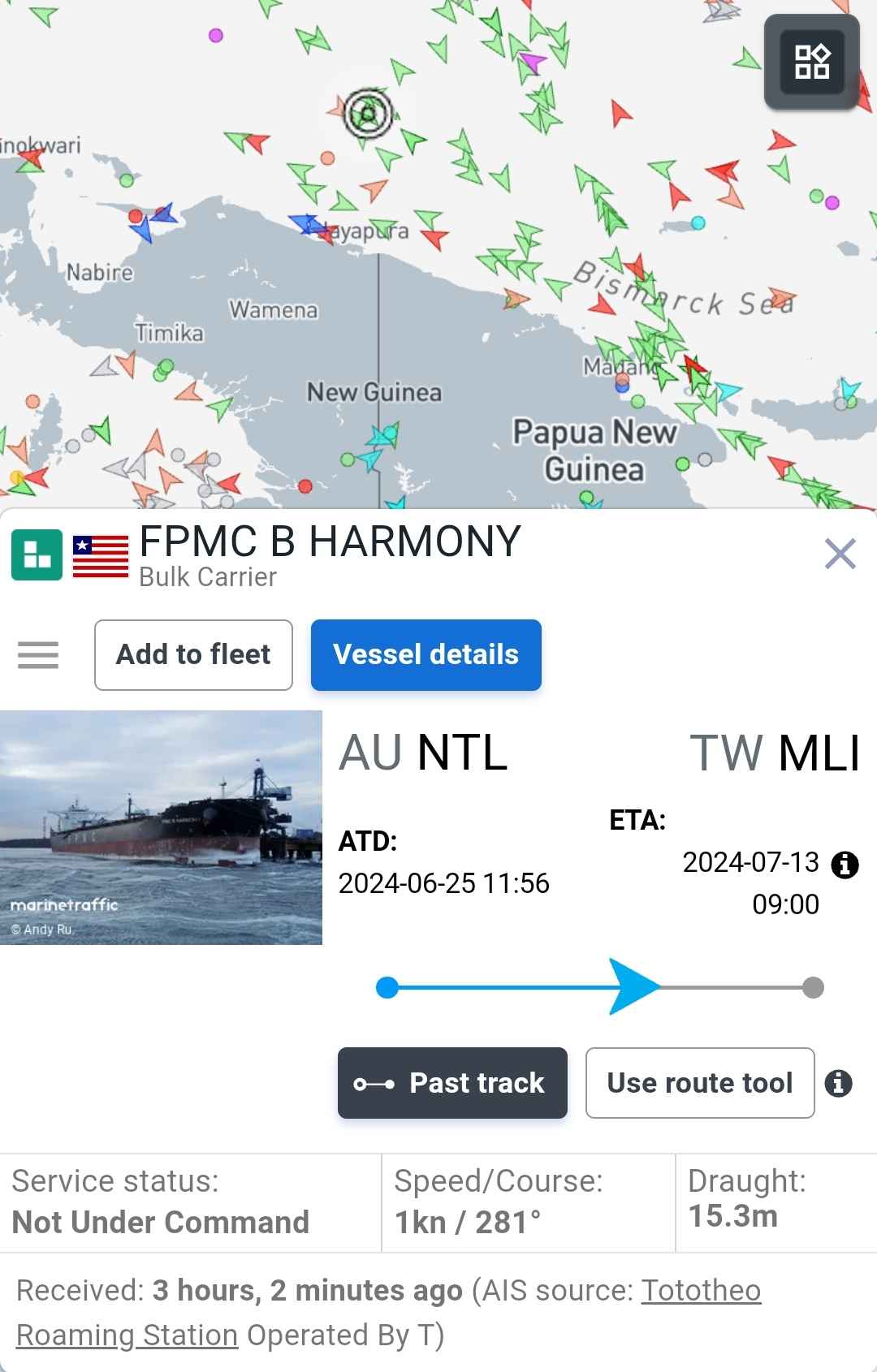The height and width of the screenshot is (1372, 877).
Task: Add FPMC B HARMONY to fleet
Action: [x=193, y=655]
